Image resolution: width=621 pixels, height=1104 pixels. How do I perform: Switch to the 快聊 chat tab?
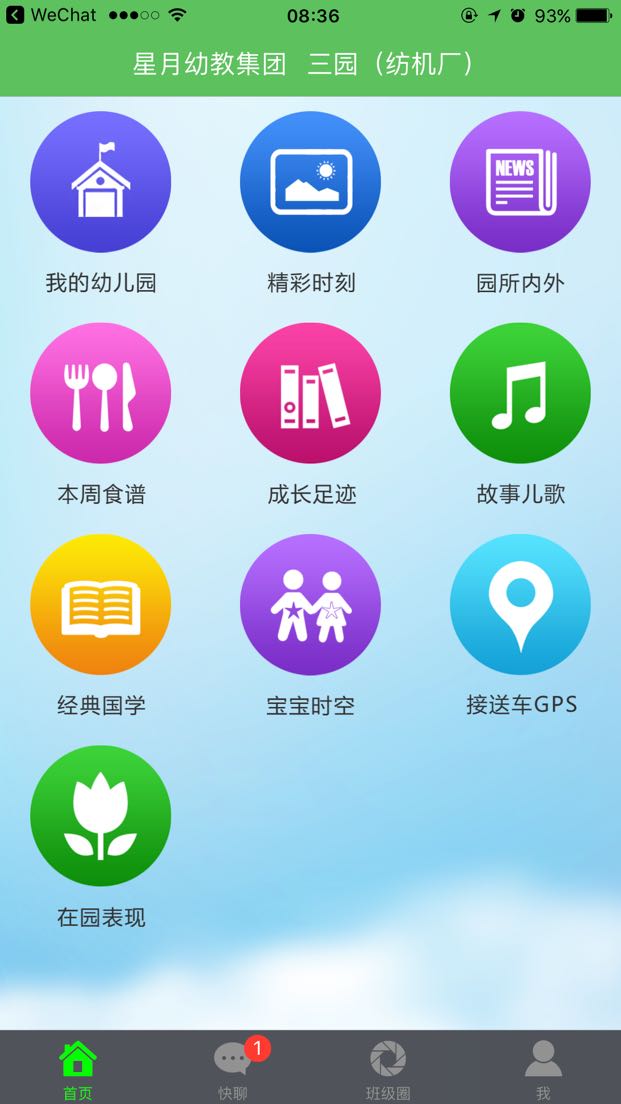(x=234, y=1069)
